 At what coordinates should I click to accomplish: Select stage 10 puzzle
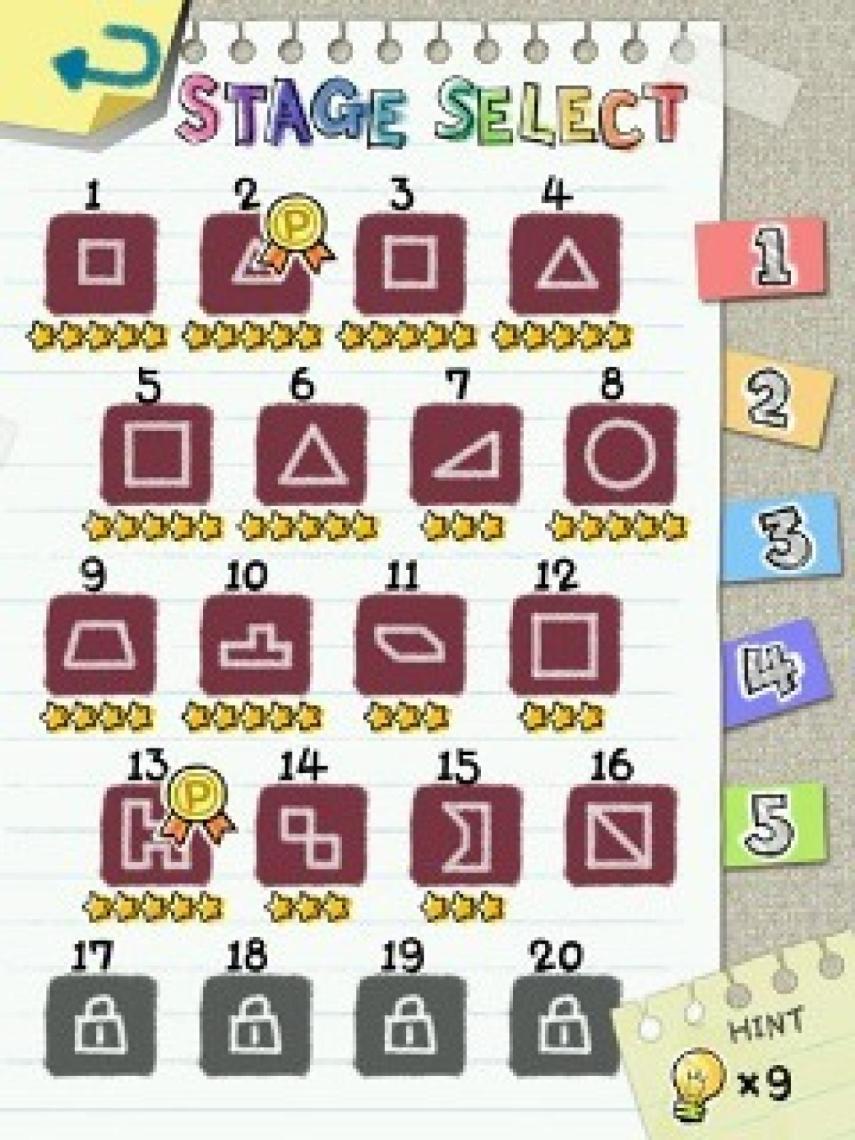[x=255, y=645]
